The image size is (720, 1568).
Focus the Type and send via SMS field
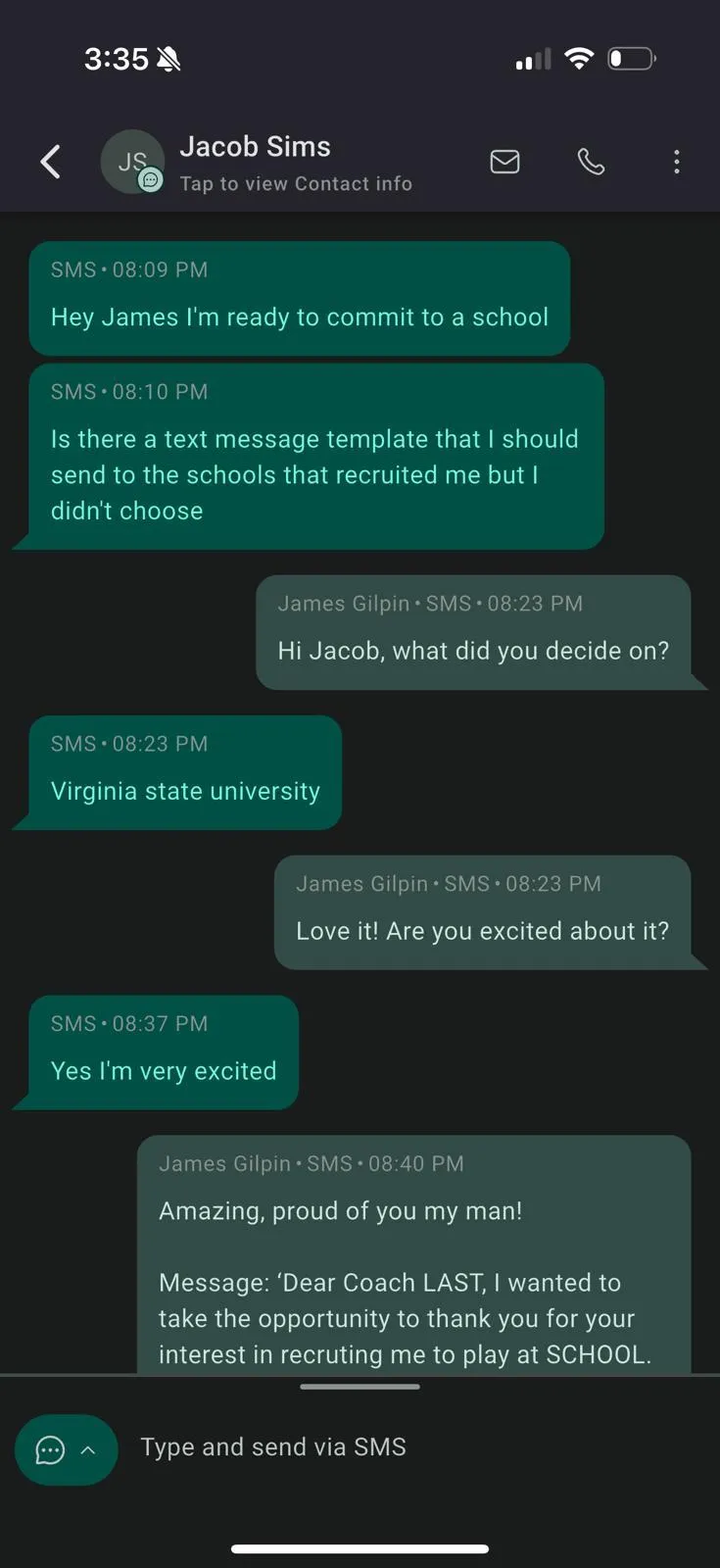411,1447
